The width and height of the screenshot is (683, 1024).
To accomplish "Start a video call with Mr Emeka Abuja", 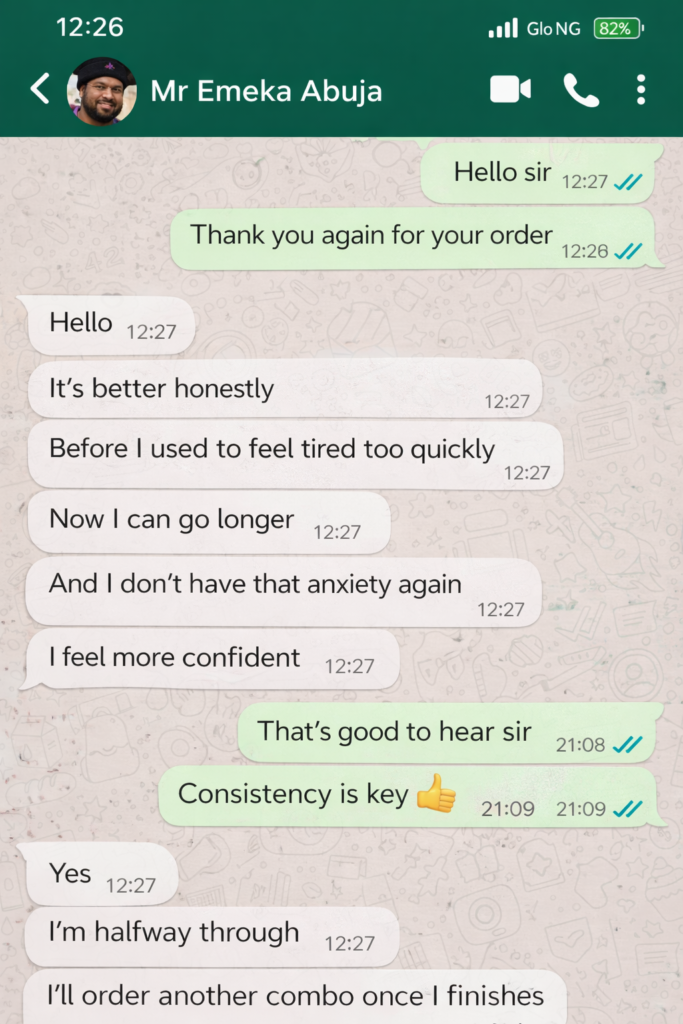I will (x=510, y=90).
